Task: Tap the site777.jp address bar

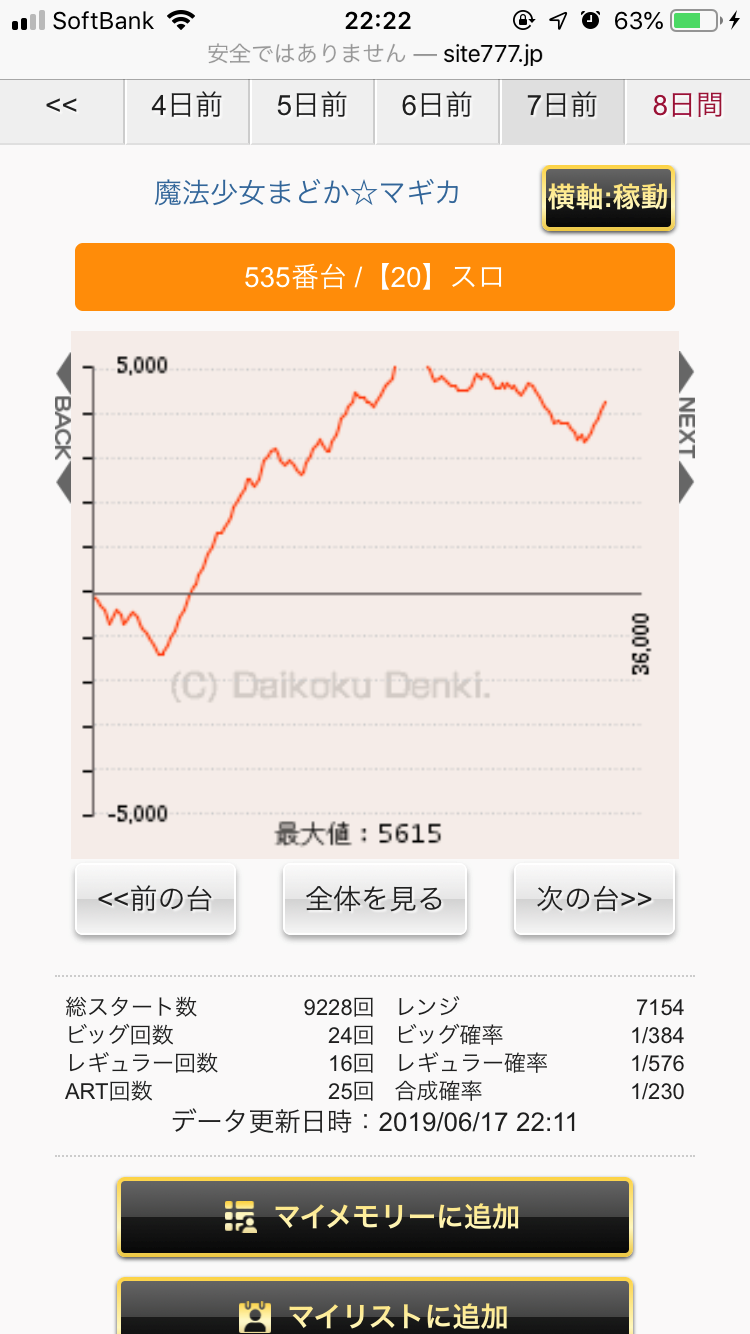Action: coord(375,53)
